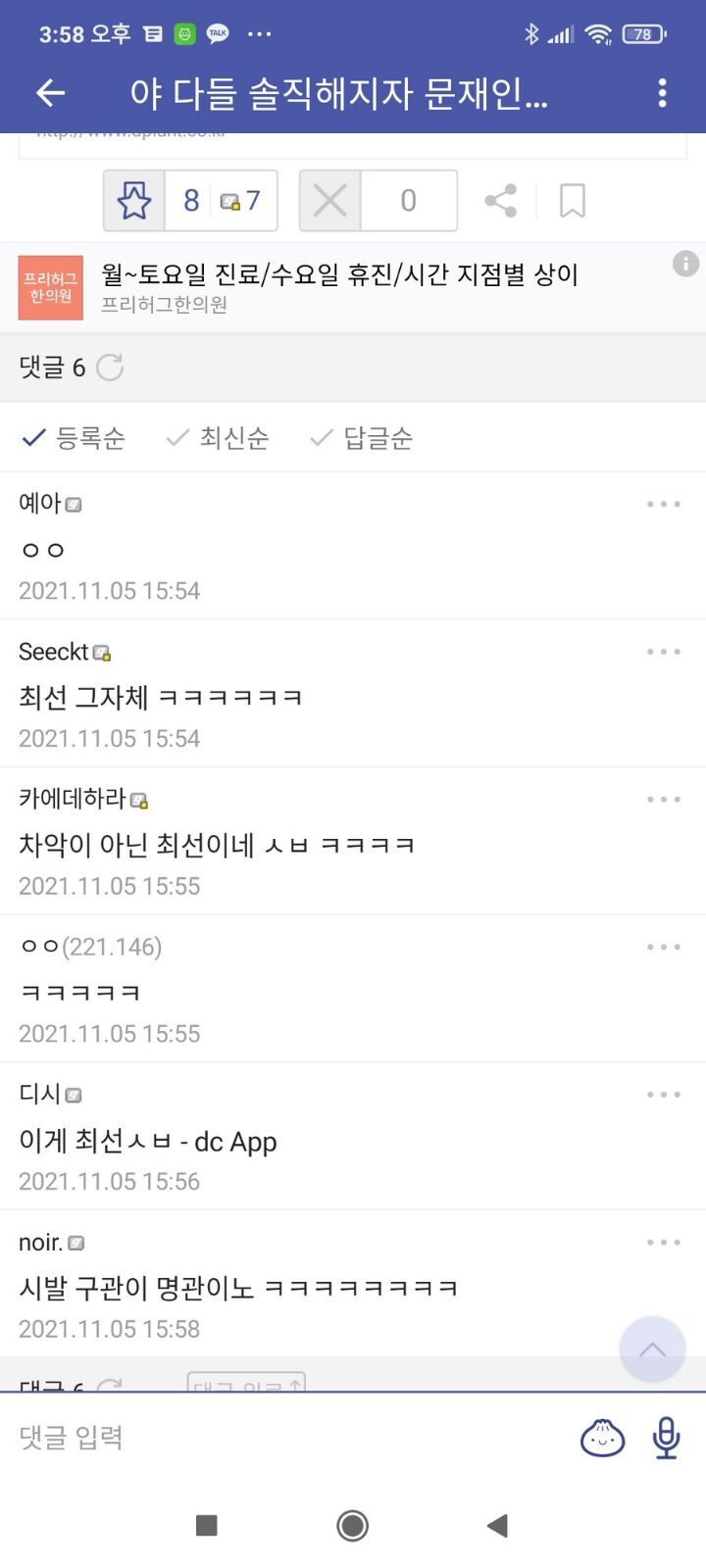The image size is (706, 1568).
Task: Tap the downvote X icon
Action: [x=328, y=200]
